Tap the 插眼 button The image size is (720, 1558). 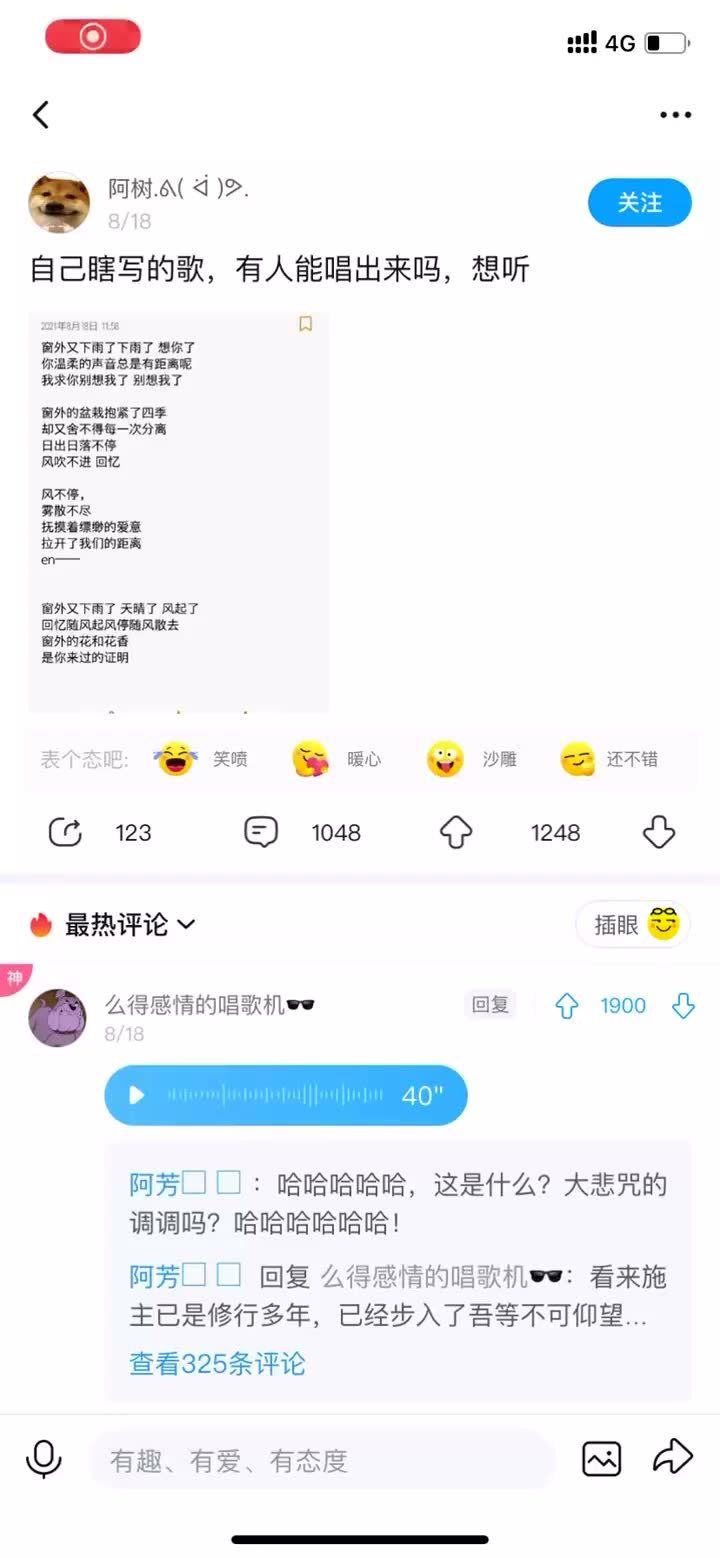(633, 925)
